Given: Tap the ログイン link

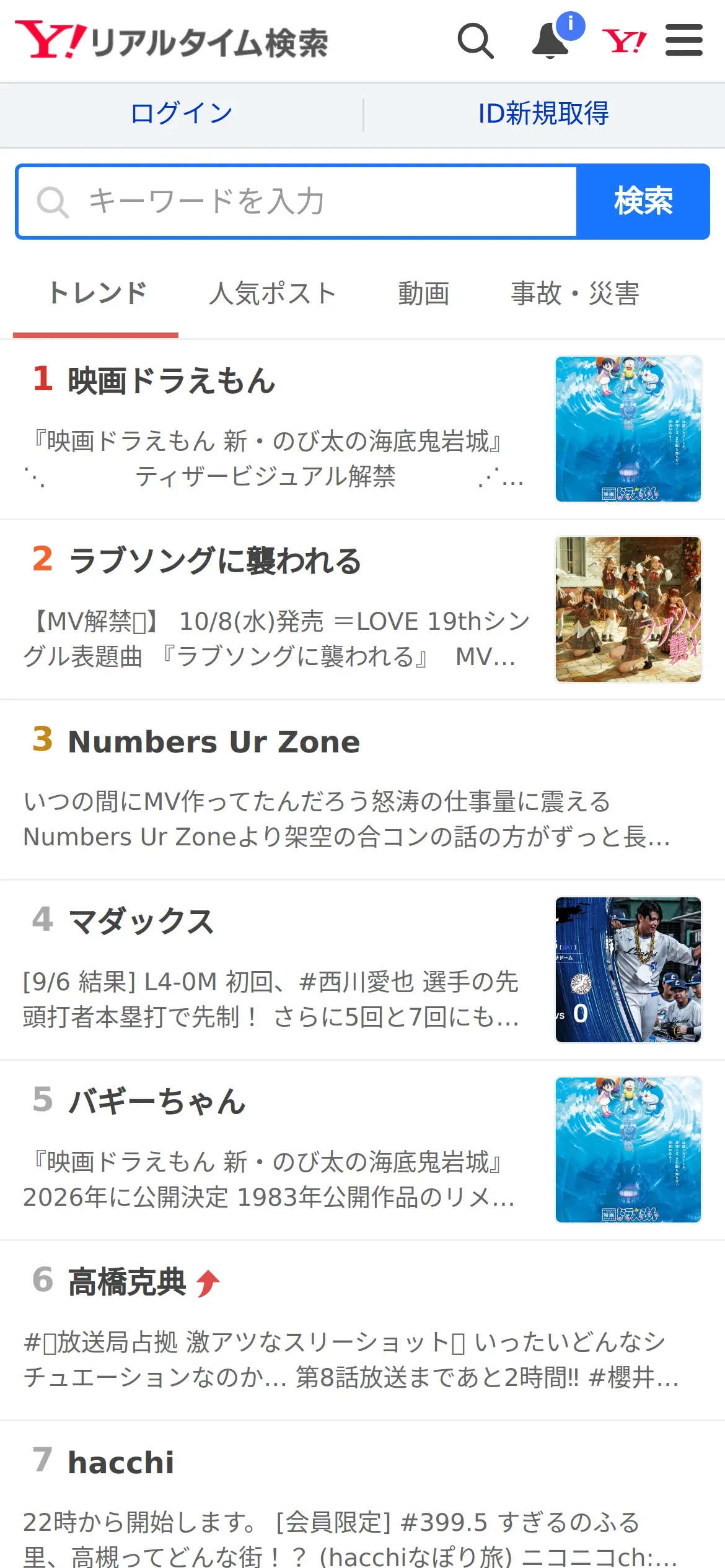Looking at the screenshot, I should [x=182, y=114].
